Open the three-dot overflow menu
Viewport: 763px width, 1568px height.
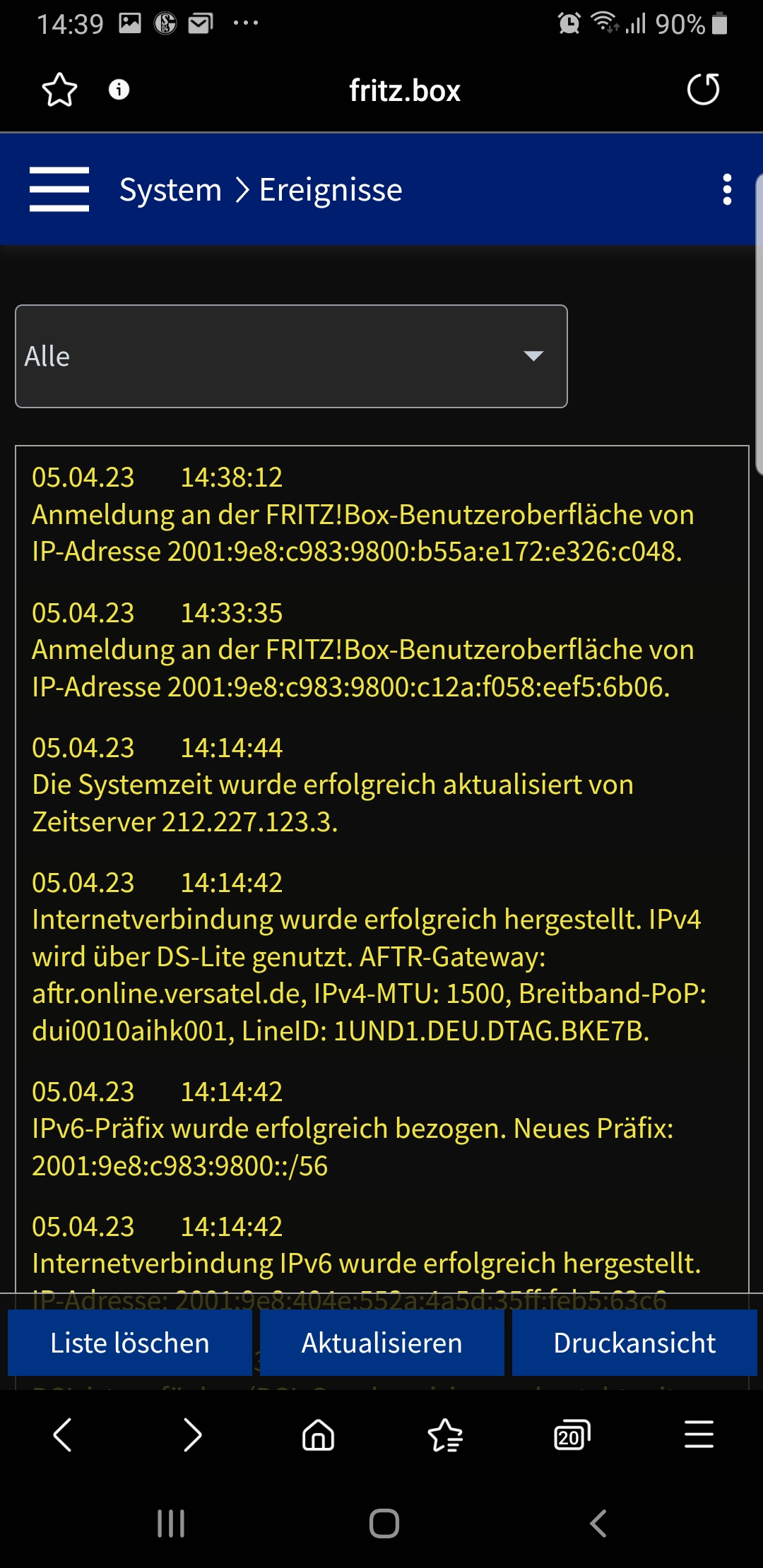[x=727, y=189]
